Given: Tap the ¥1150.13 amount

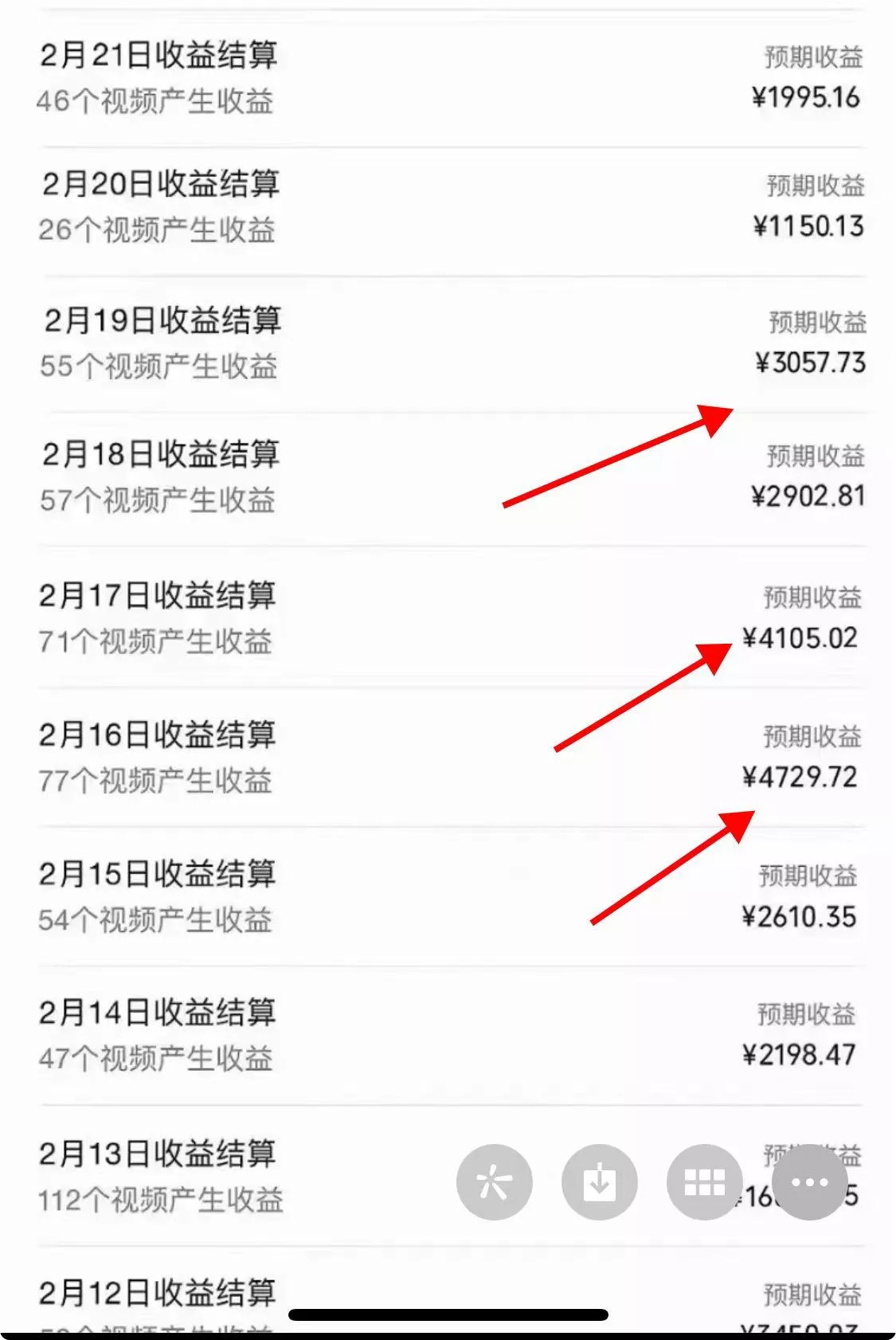Looking at the screenshot, I should [x=807, y=226].
